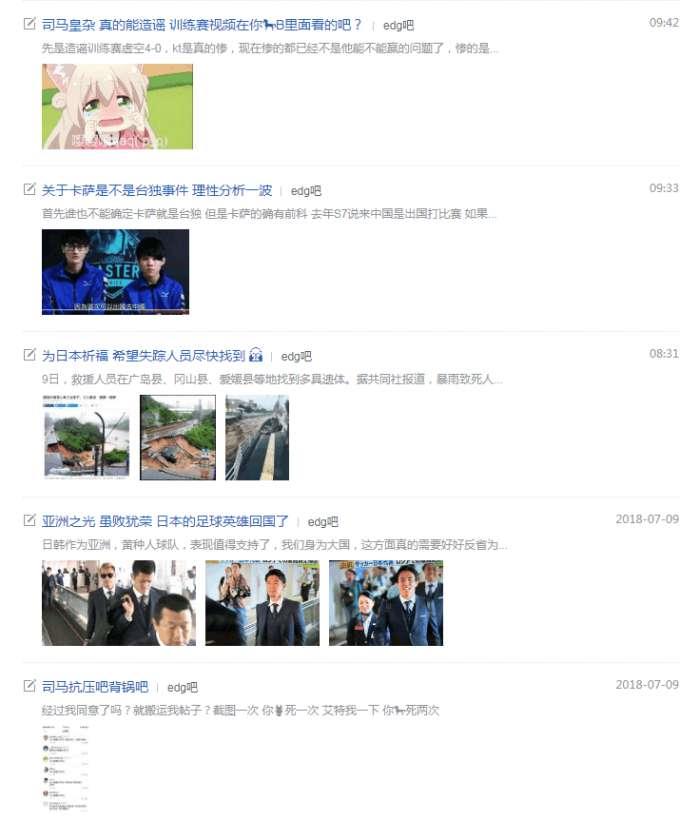Open the post '为日本祈福 希望失踪人员尽快找到'
Screen dimensions: 699x820
point(143,355)
